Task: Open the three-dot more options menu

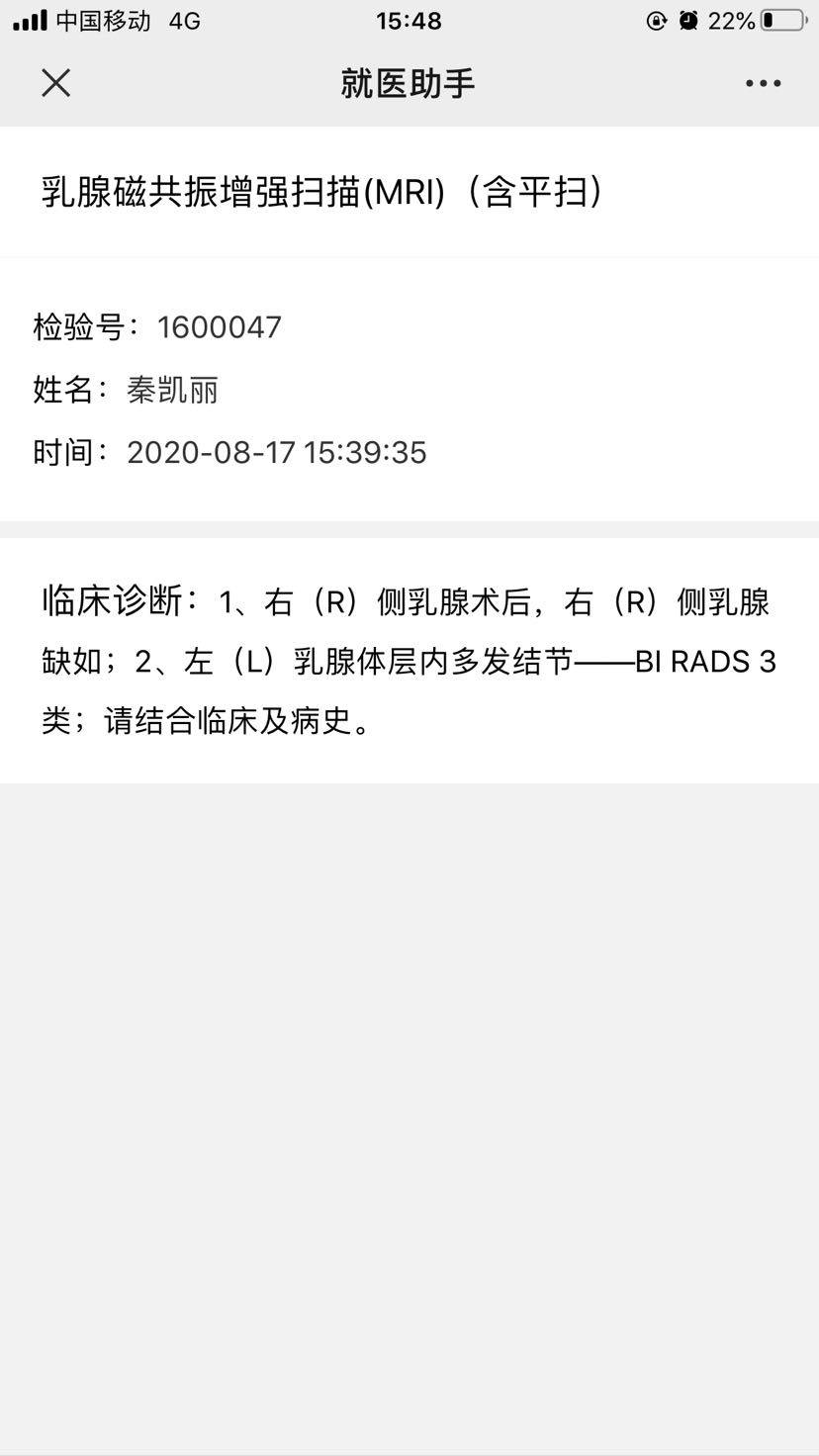Action: 763,84
